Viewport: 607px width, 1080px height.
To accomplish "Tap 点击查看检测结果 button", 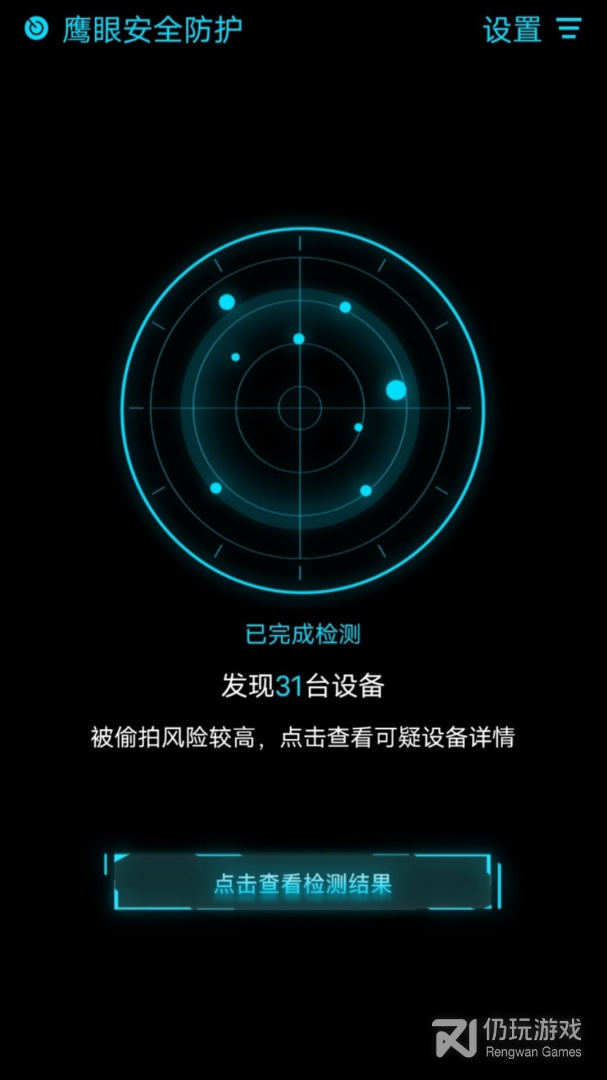I will [302, 882].
